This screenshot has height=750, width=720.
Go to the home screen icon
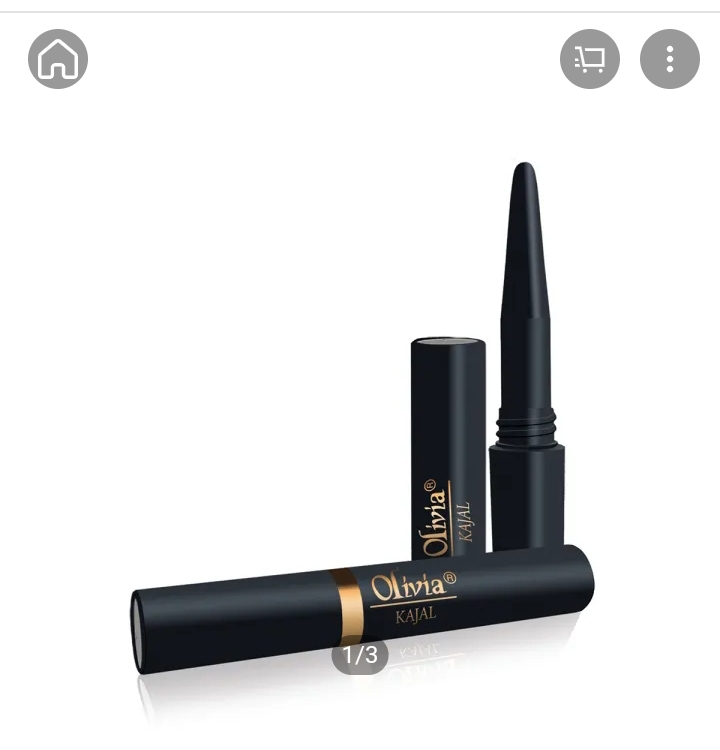tap(58, 59)
